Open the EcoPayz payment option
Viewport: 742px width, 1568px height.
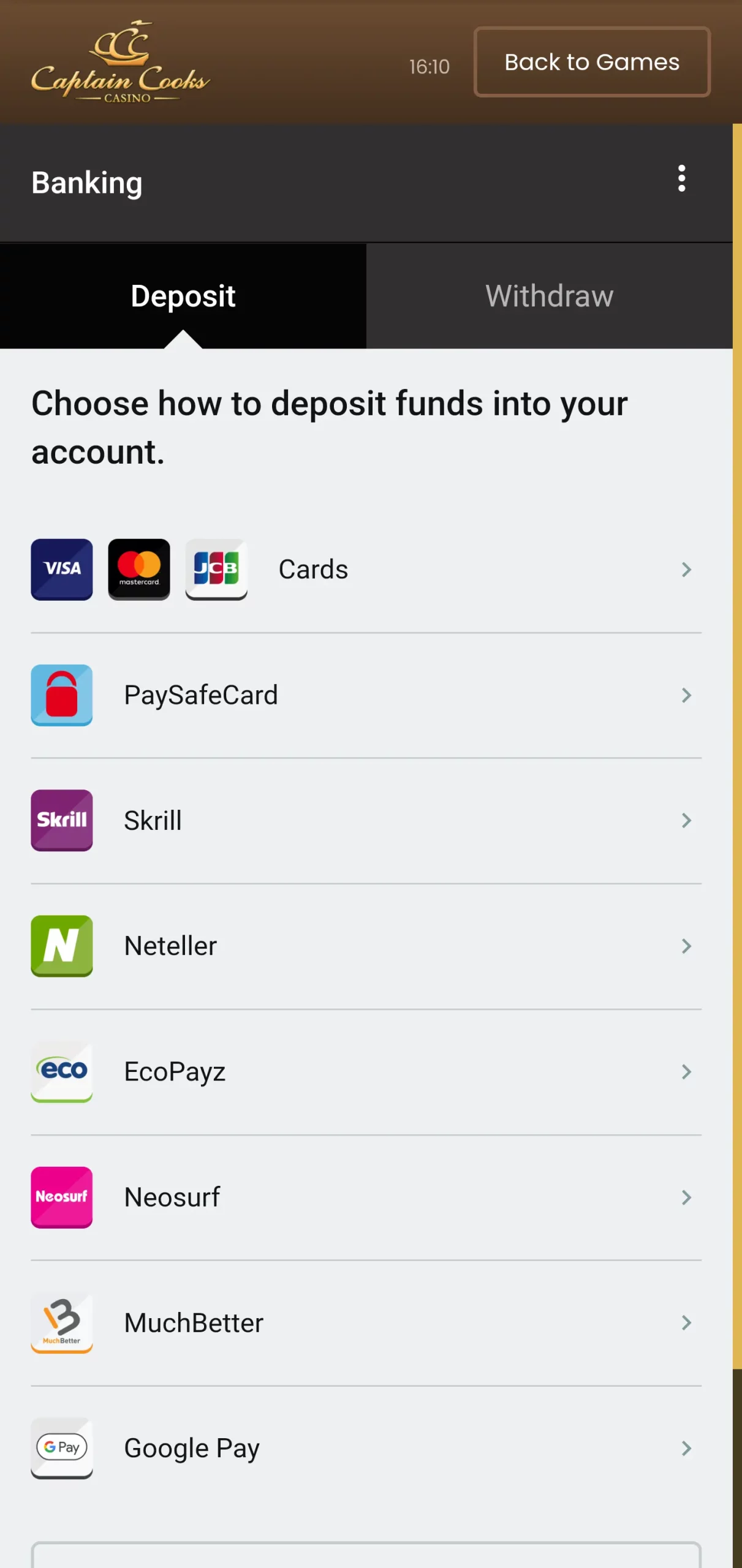point(366,1072)
